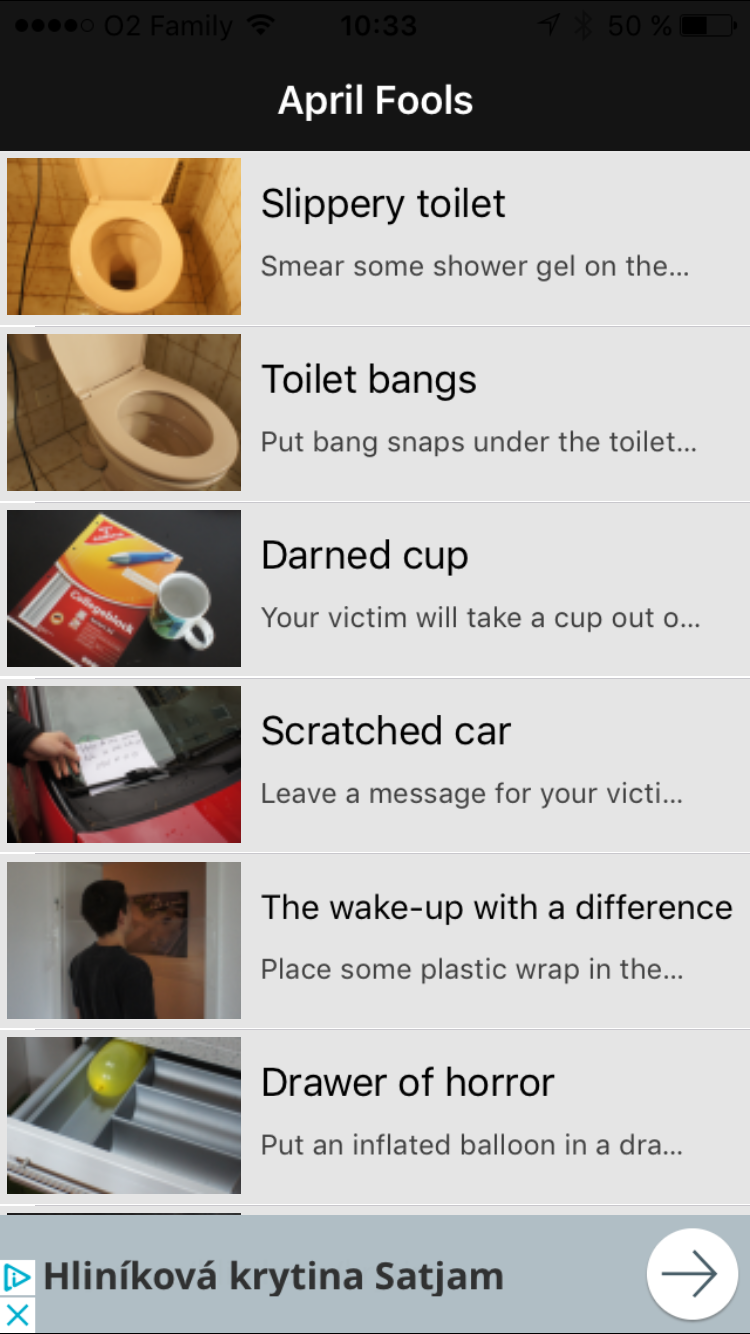Close the ad banner with X
The image size is (750, 1334).
pyautogui.click(x=17, y=1314)
